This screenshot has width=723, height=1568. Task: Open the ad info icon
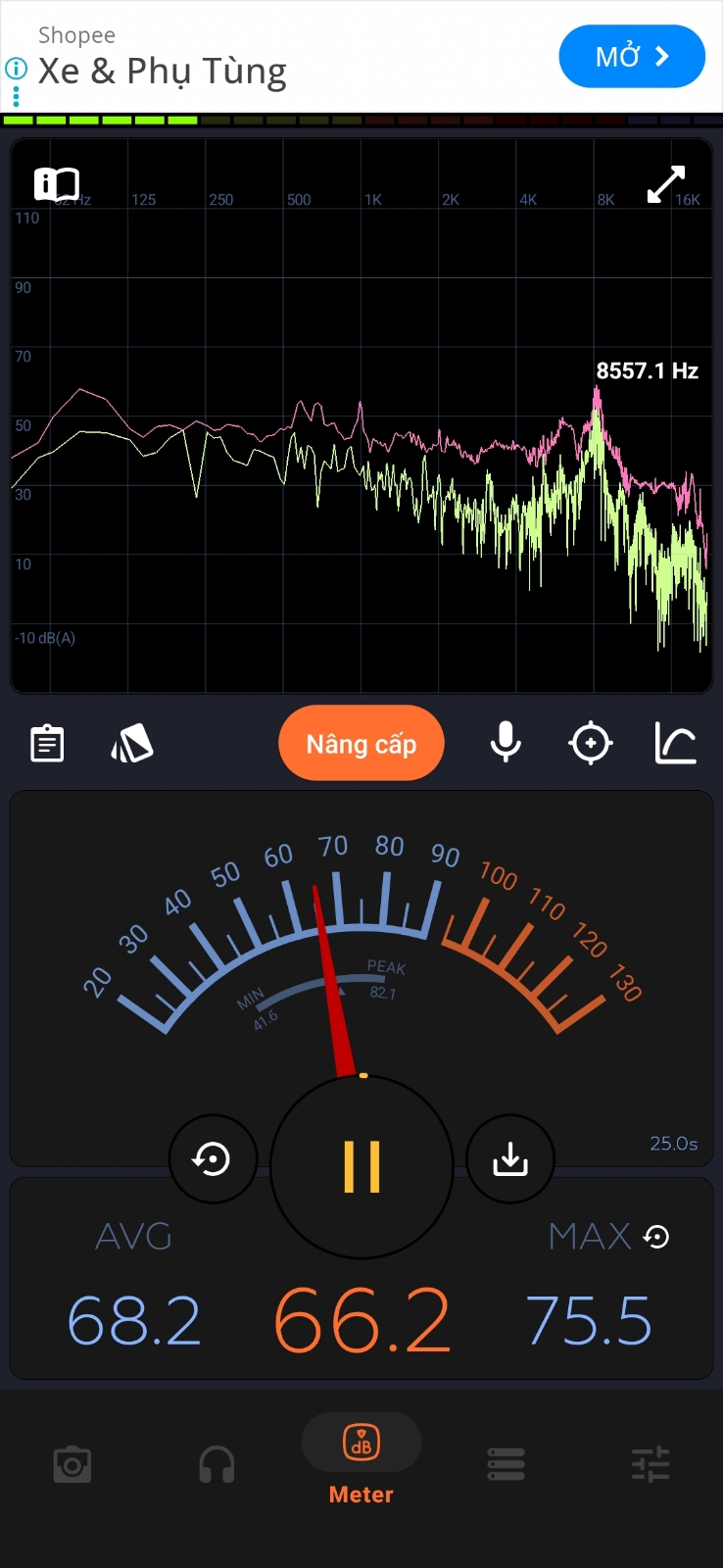16,69
